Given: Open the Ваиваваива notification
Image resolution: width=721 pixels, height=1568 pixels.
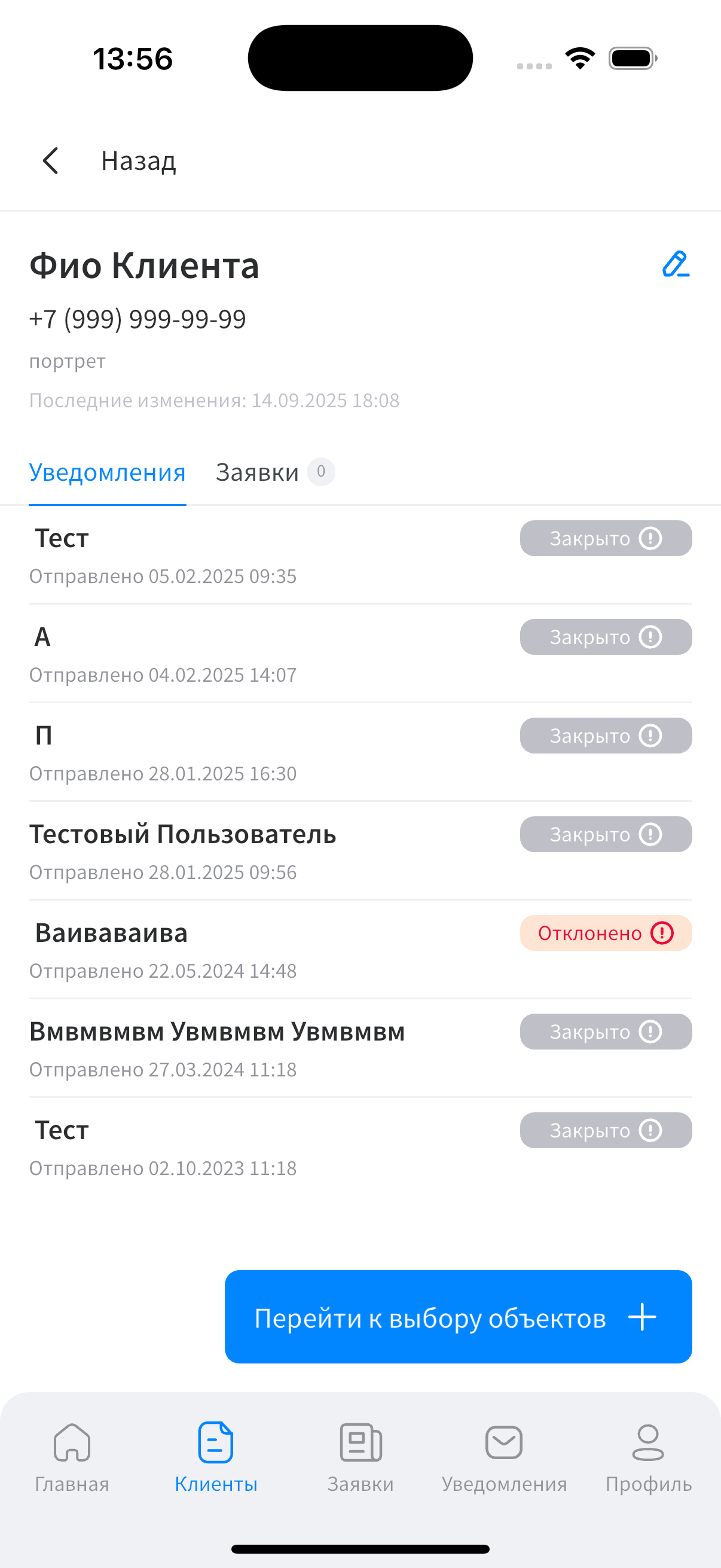Looking at the screenshot, I should click(243, 950).
